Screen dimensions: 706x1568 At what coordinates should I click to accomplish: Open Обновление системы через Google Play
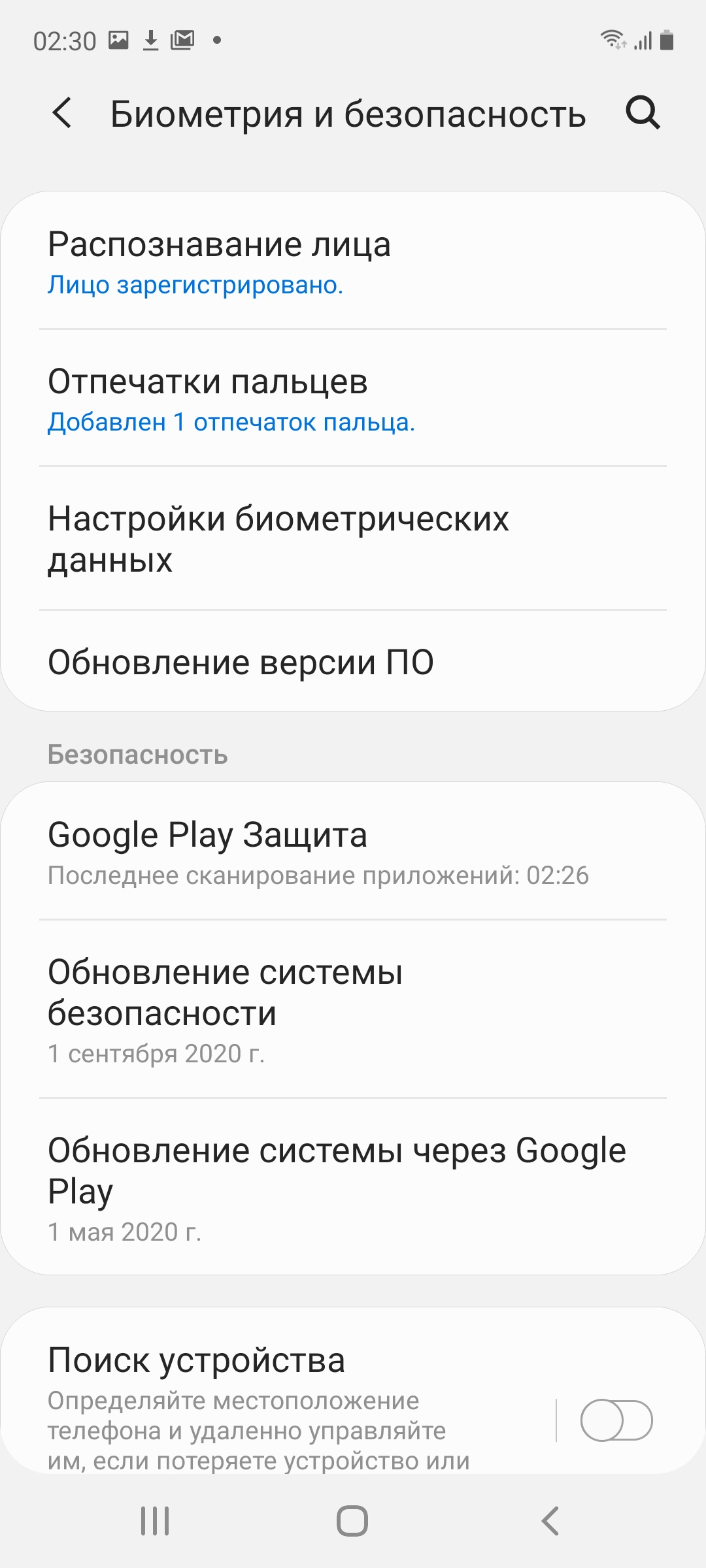point(353,1186)
